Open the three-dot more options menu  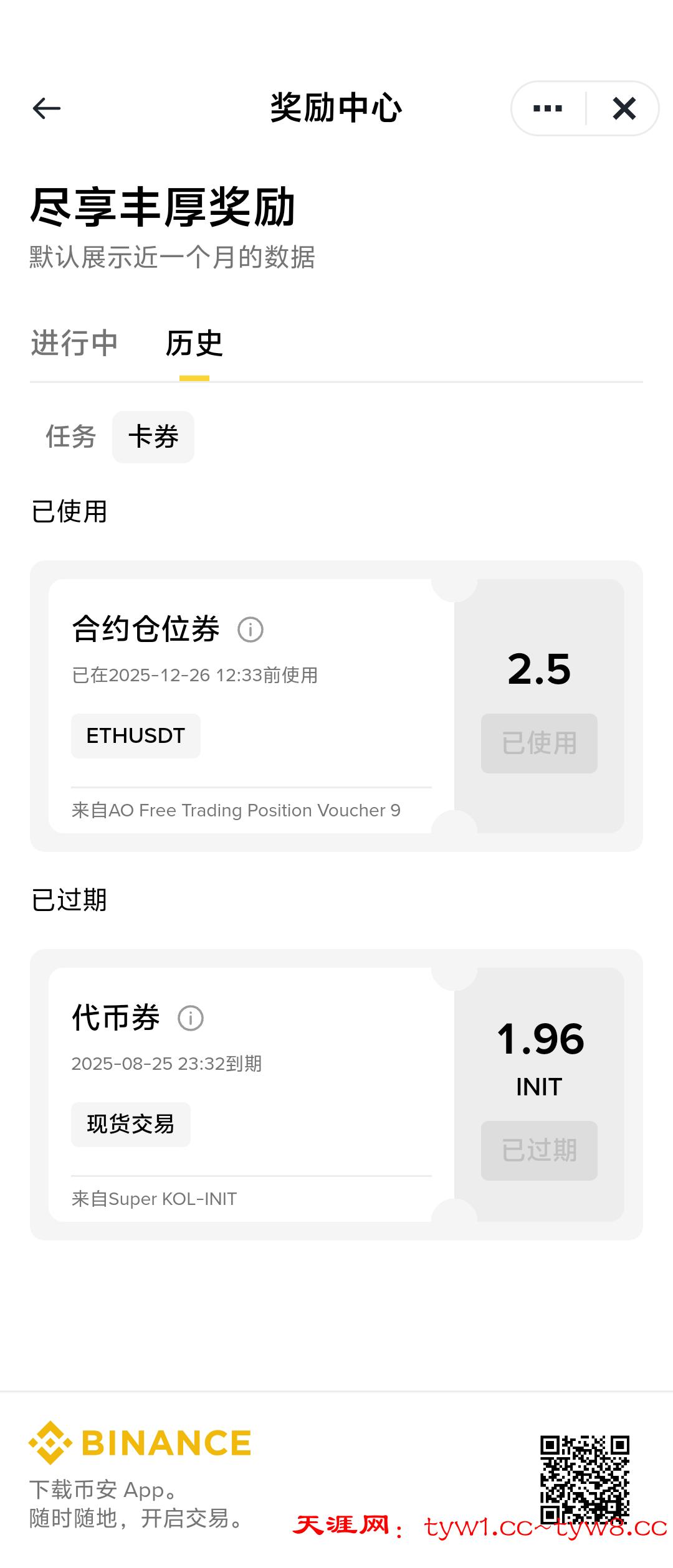[x=548, y=108]
